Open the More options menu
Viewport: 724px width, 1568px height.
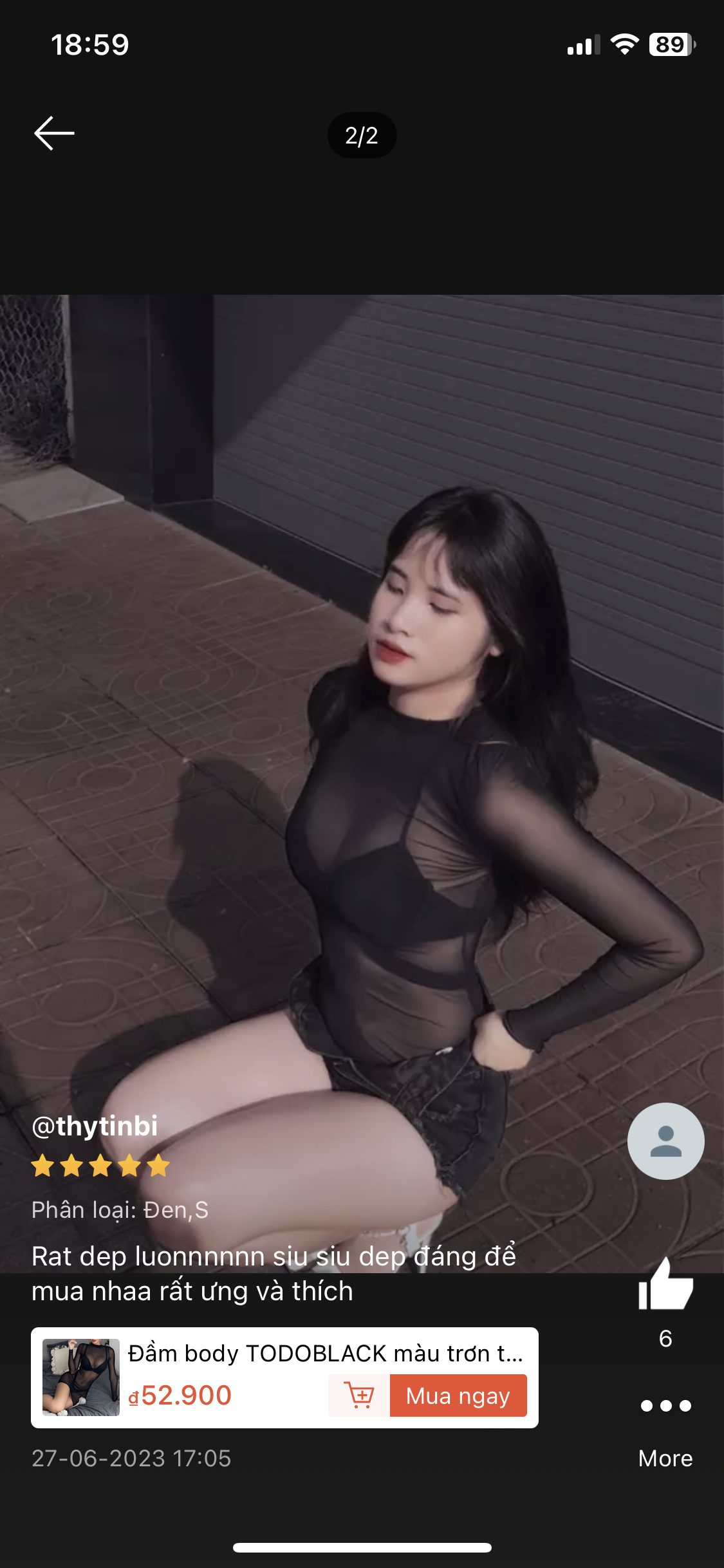tap(665, 1406)
